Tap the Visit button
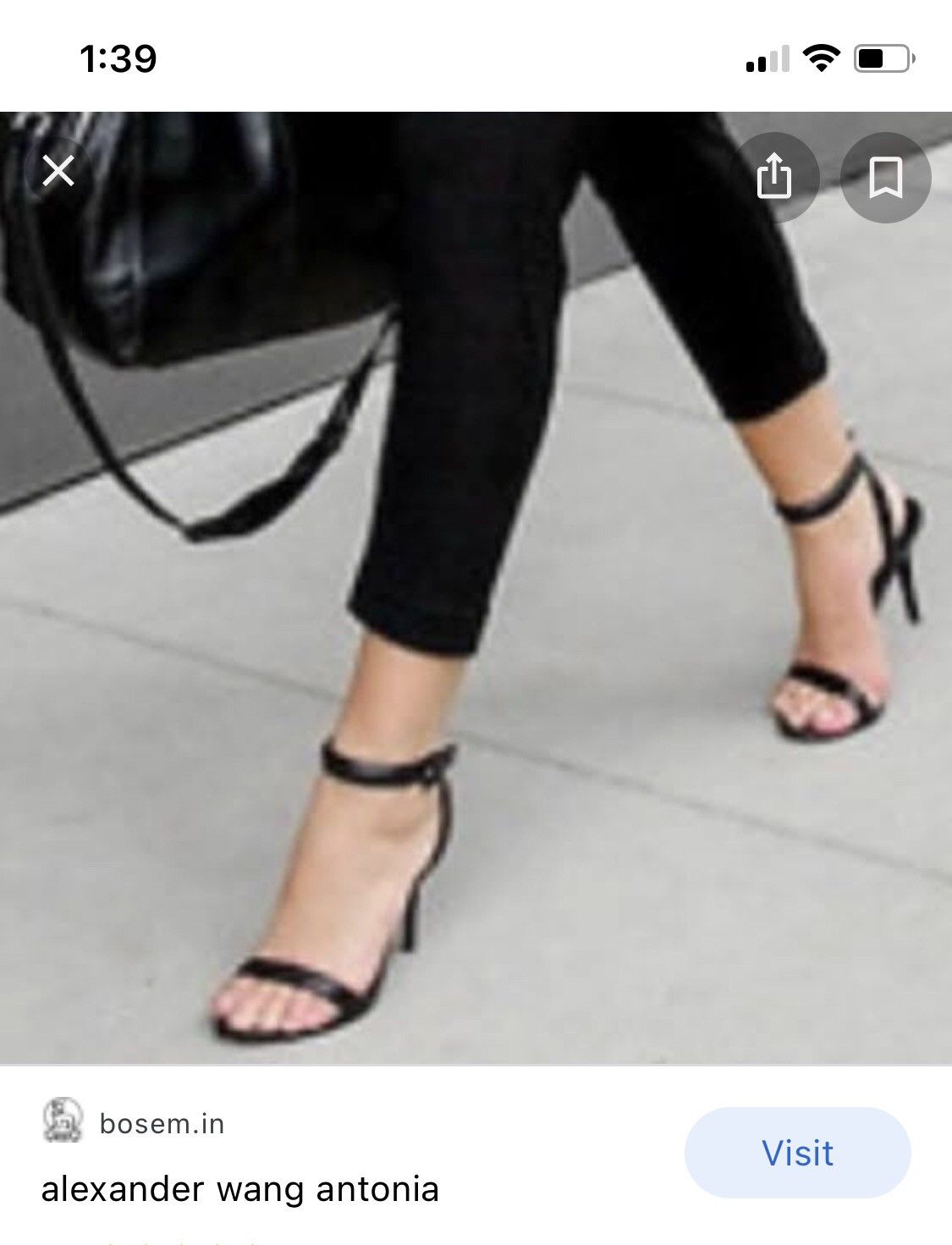Viewport: 952px width, 1245px height. [797, 1153]
